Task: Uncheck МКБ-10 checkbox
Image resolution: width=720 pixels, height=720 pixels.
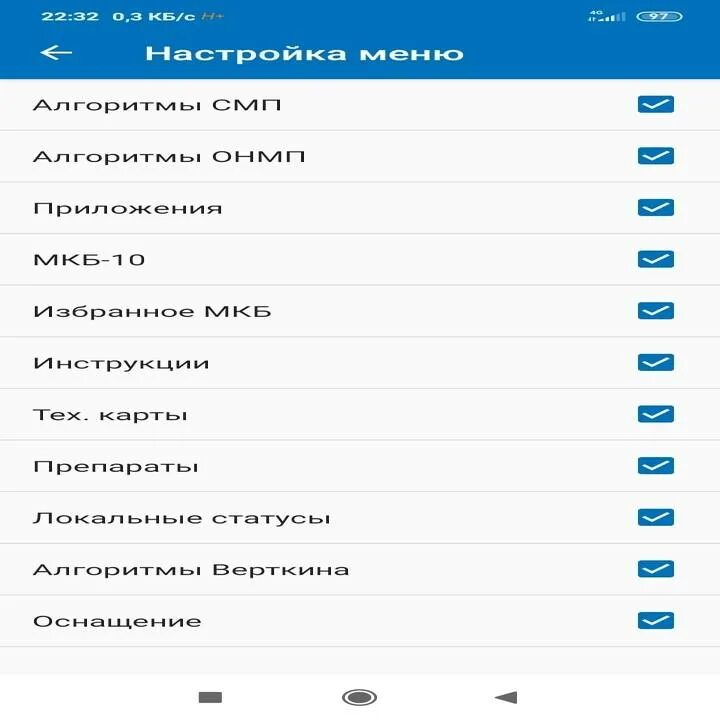Action: pos(656,259)
